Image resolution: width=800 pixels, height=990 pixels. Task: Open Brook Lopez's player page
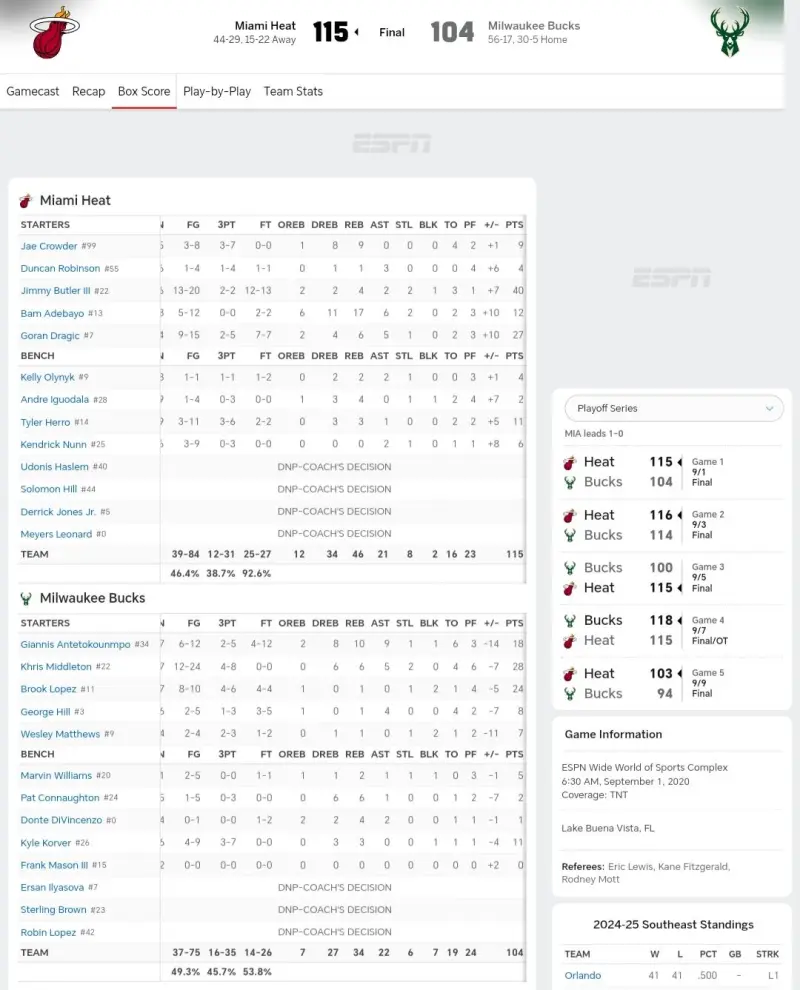(48, 689)
